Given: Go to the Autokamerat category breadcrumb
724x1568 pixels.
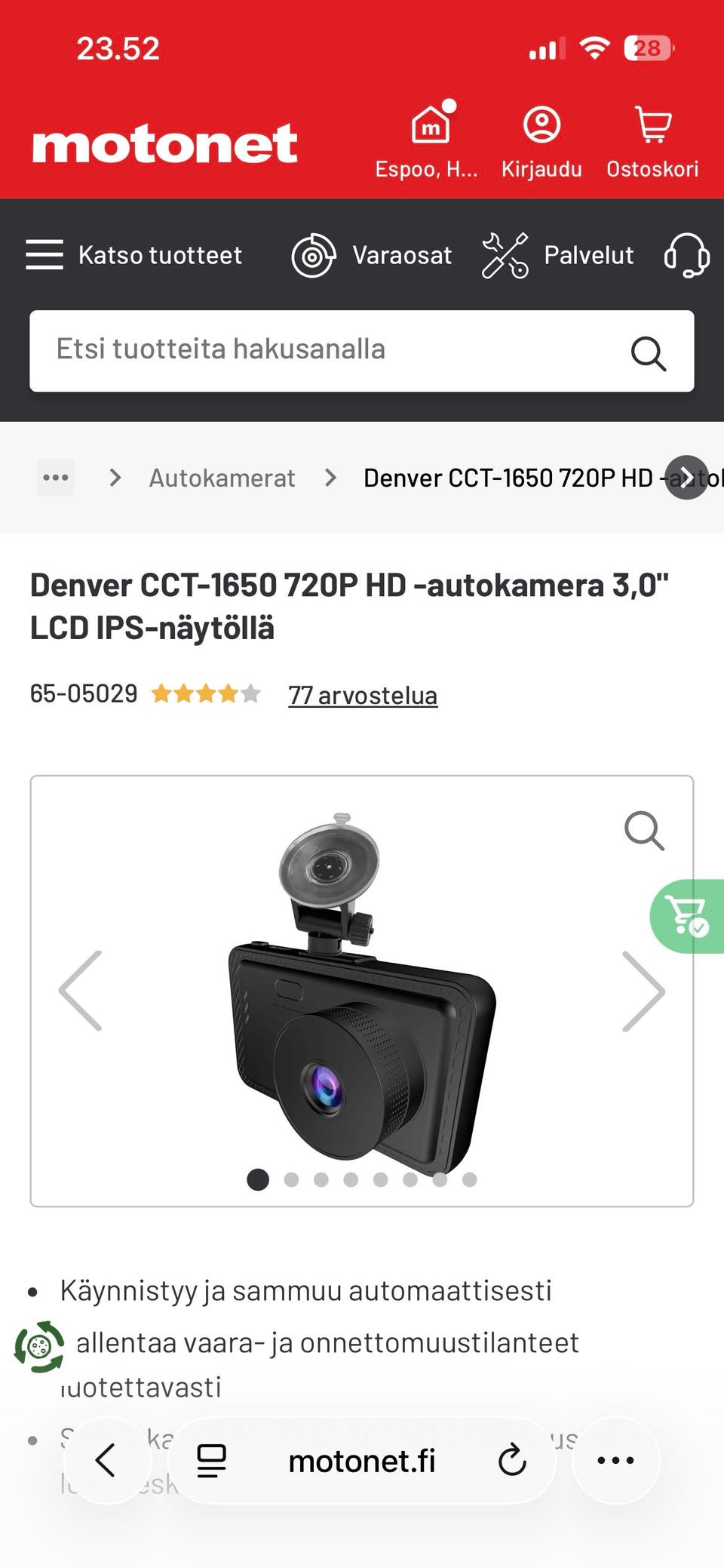Looking at the screenshot, I should point(222,478).
